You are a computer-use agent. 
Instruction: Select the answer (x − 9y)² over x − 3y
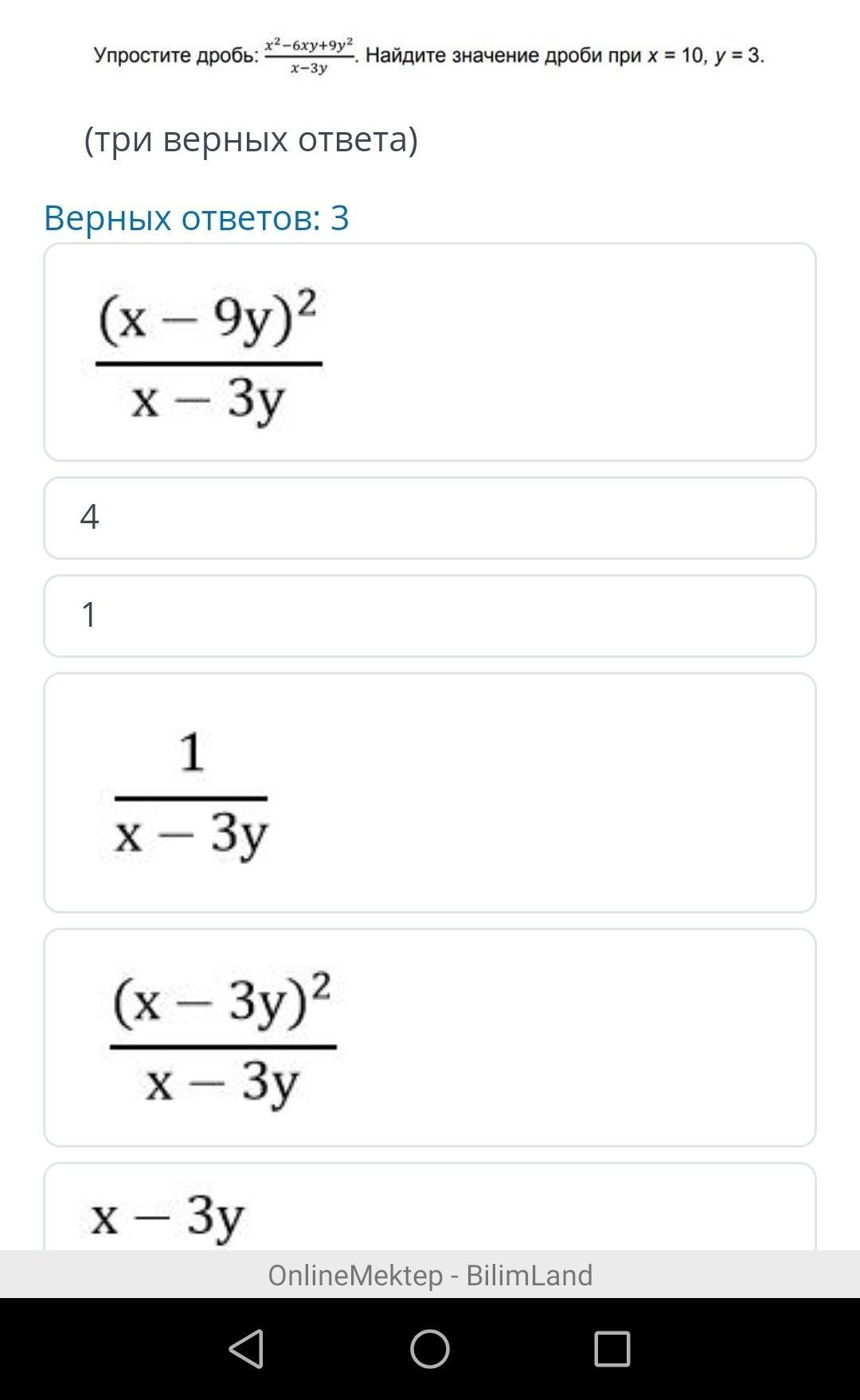pyautogui.click(x=430, y=352)
